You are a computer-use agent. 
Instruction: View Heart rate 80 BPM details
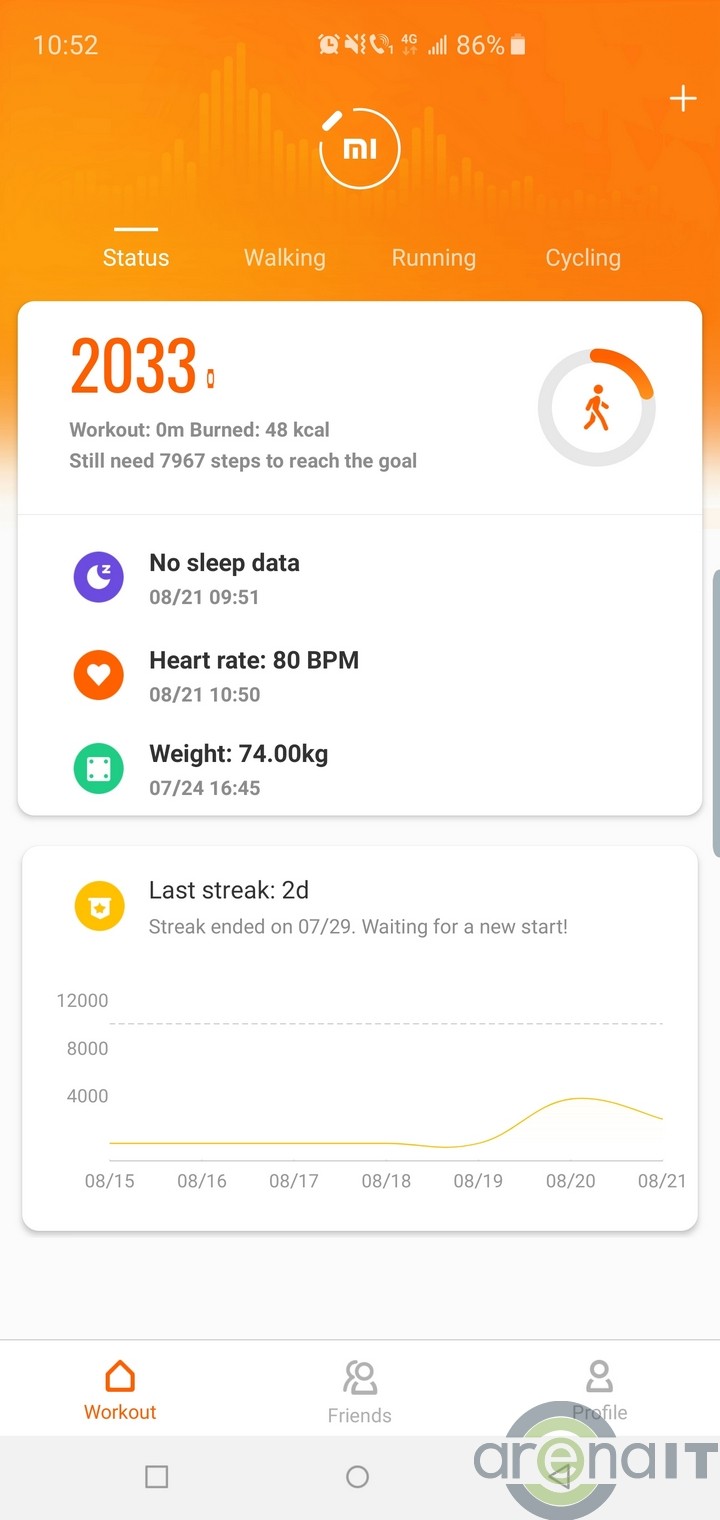click(360, 676)
